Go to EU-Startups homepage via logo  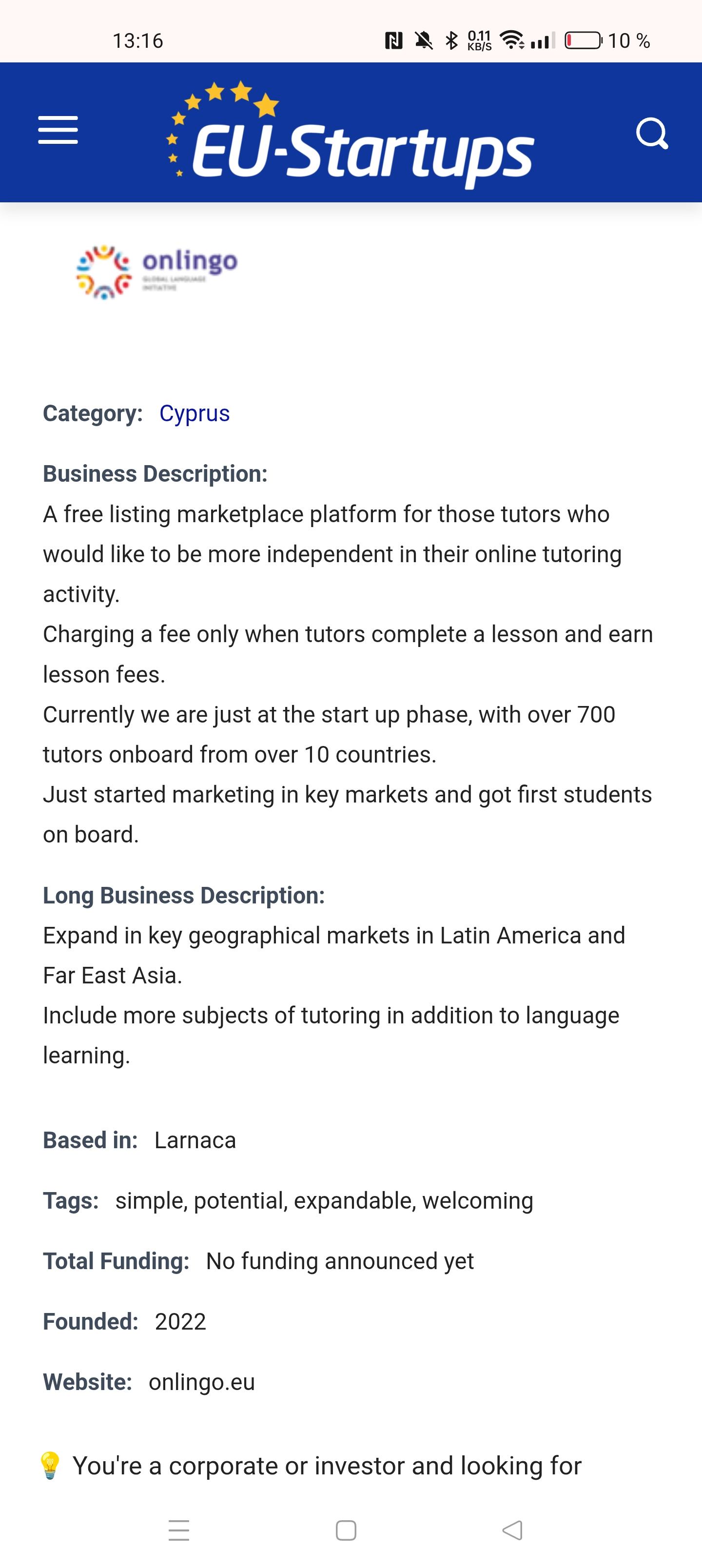(x=350, y=135)
